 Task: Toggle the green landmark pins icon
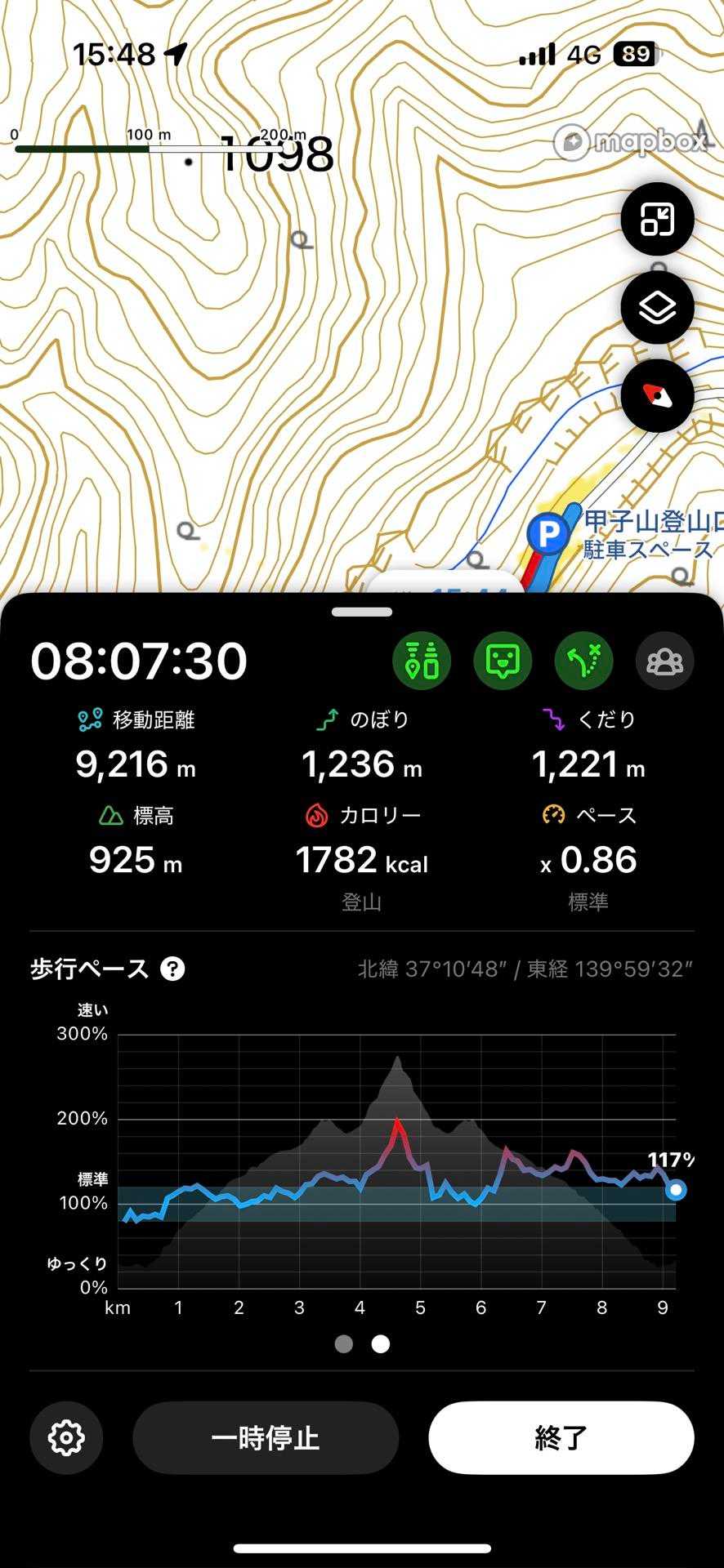pos(422,661)
